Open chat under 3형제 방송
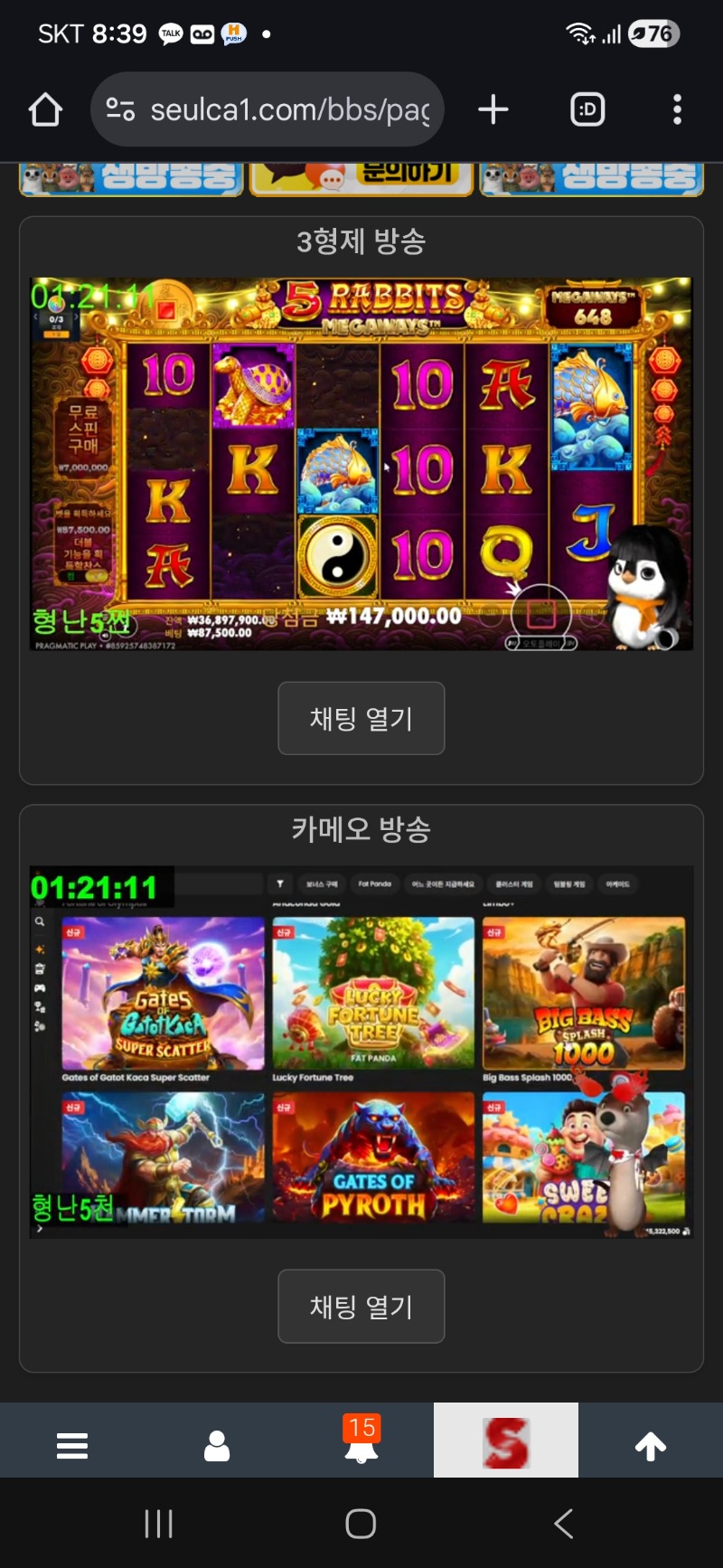Viewport: 723px width, 1568px height. click(x=361, y=718)
